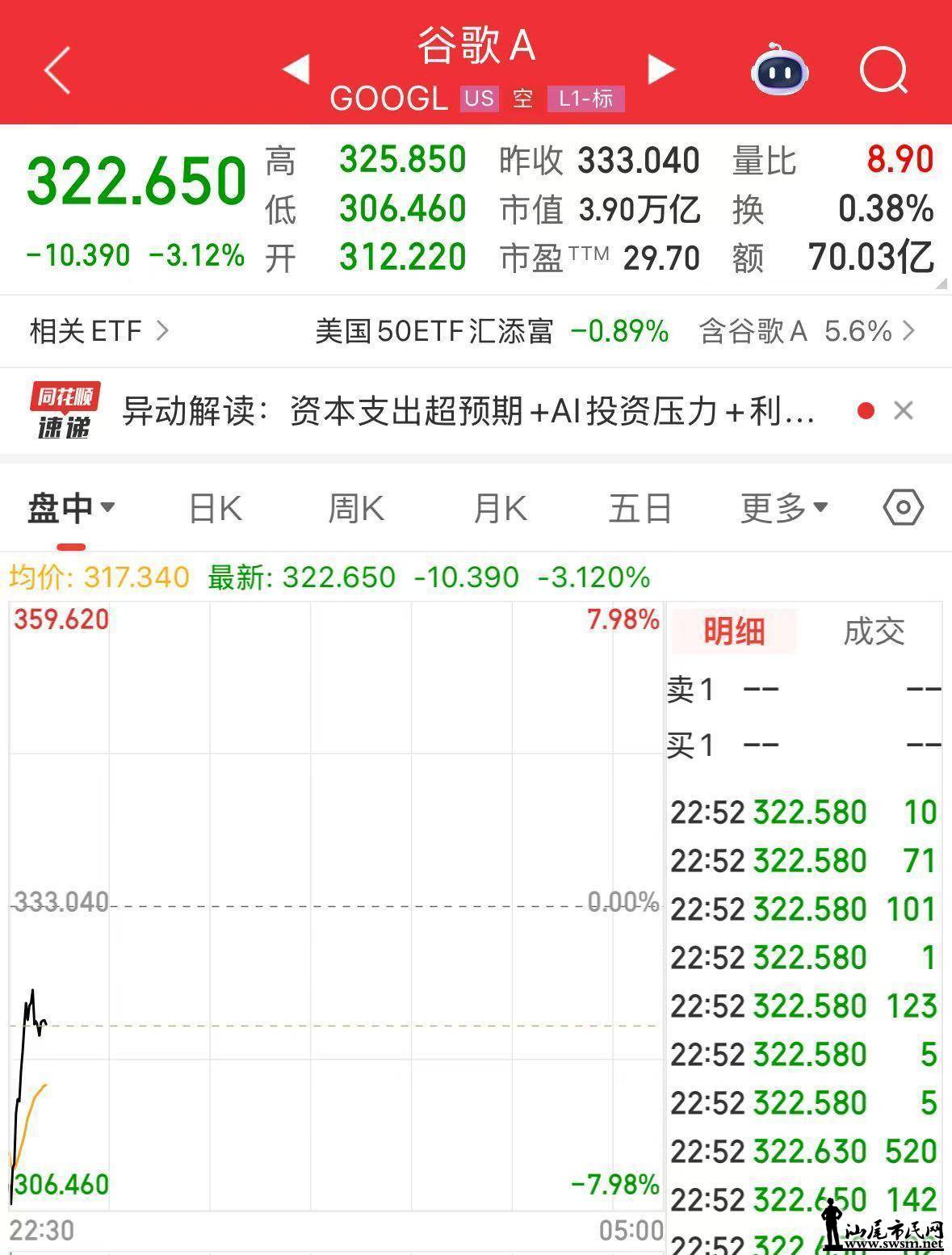The height and width of the screenshot is (1255, 952).
Task: Select the 成交 tab
Action: click(874, 632)
